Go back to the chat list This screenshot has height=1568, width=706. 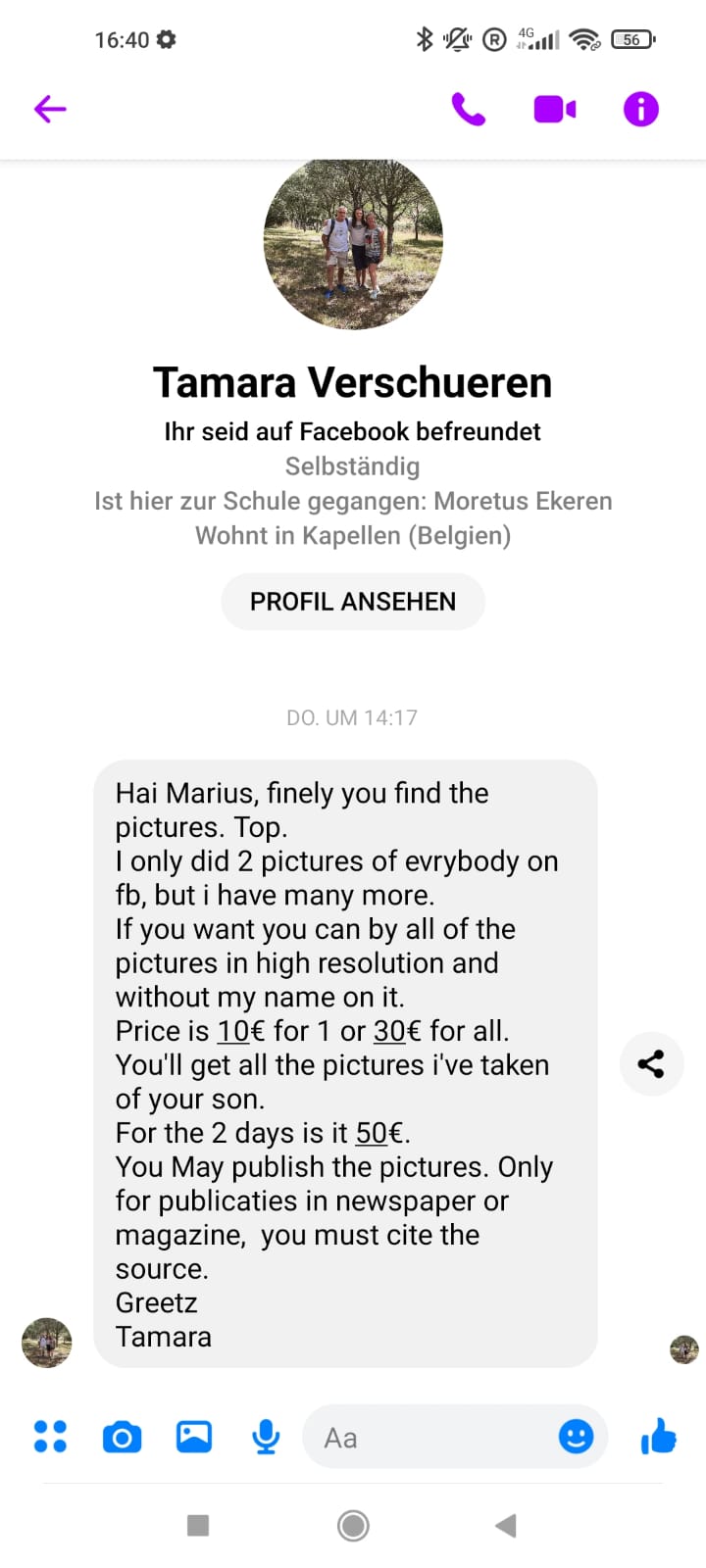click(x=50, y=109)
